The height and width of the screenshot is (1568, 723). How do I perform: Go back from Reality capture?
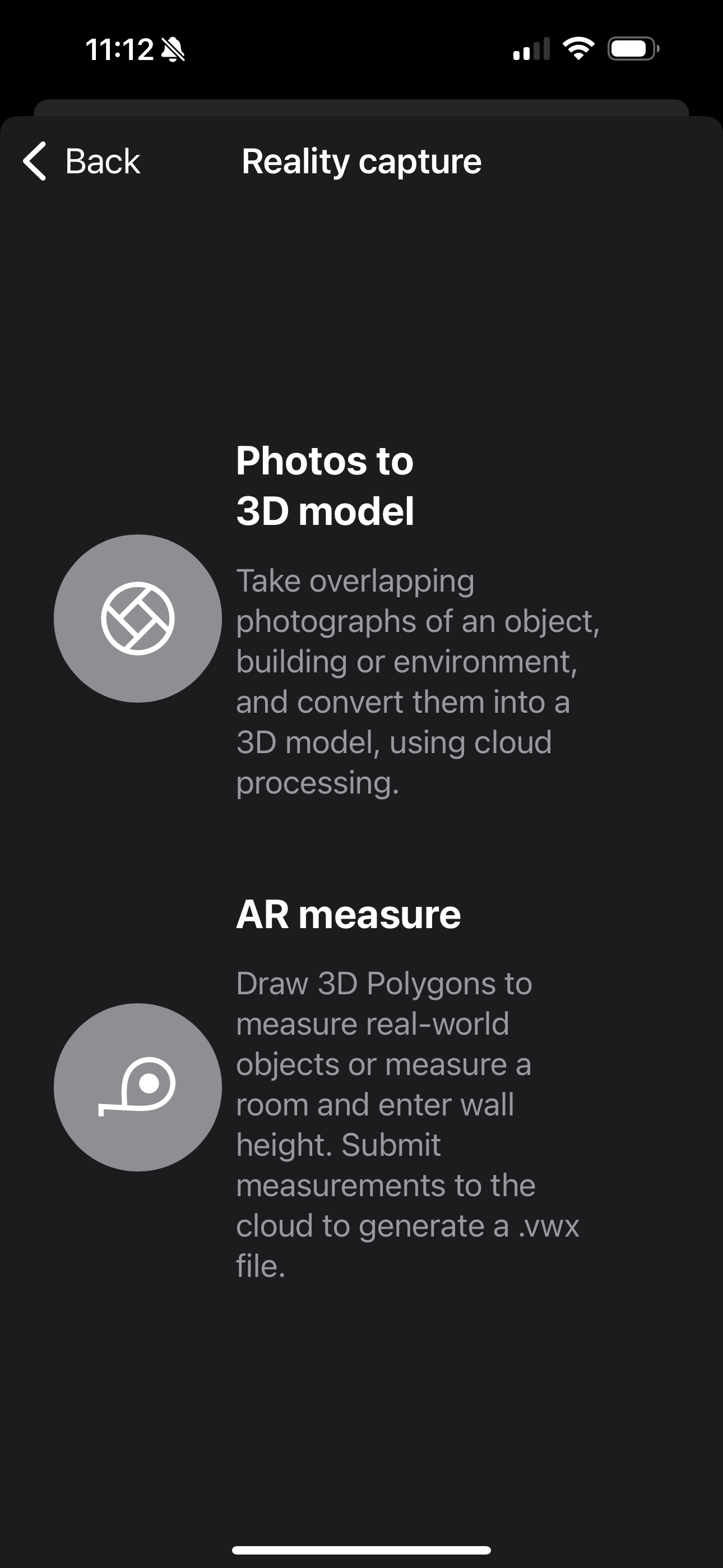pos(82,162)
